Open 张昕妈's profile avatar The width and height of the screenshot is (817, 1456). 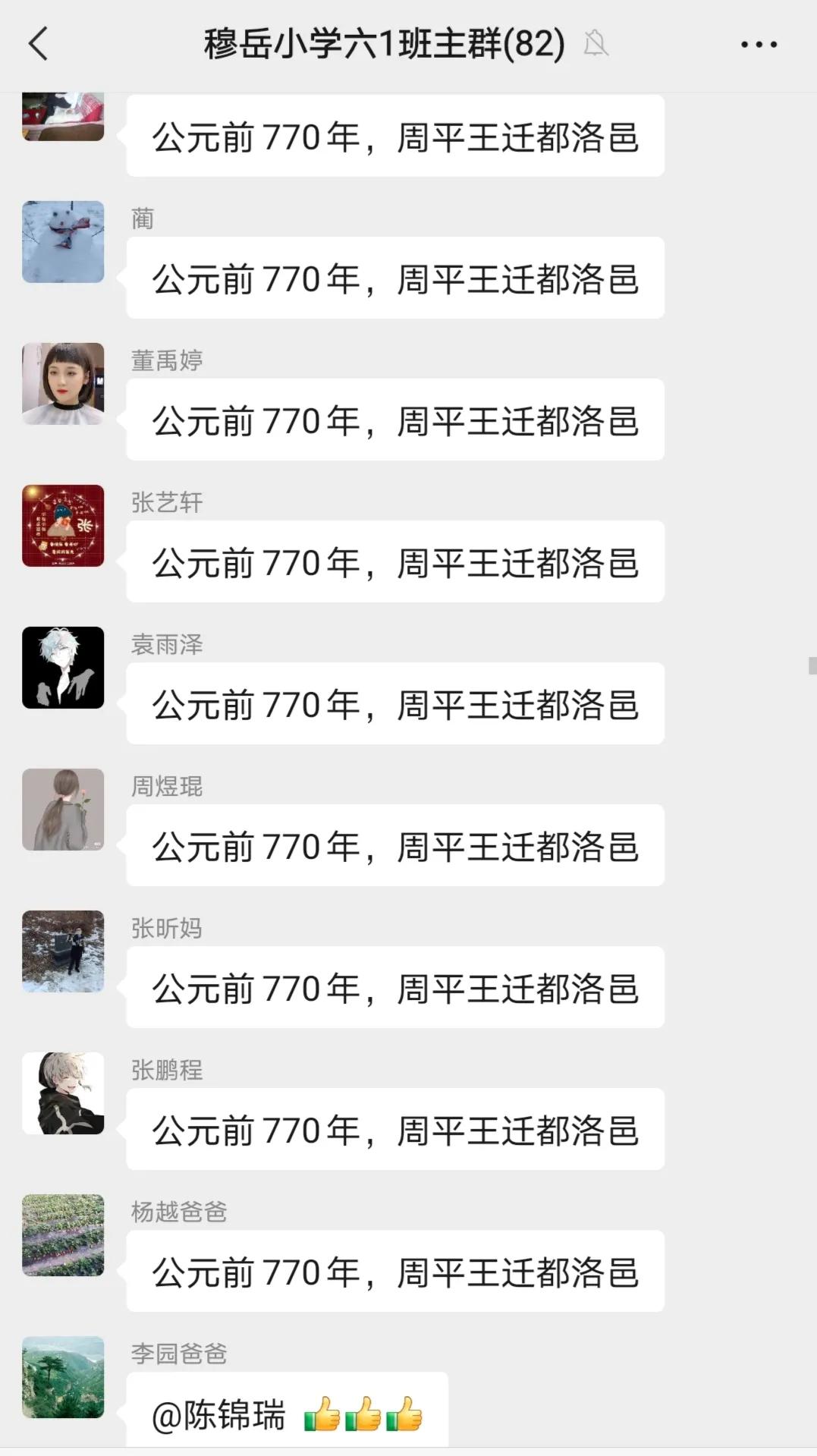[x=63, y=951]
